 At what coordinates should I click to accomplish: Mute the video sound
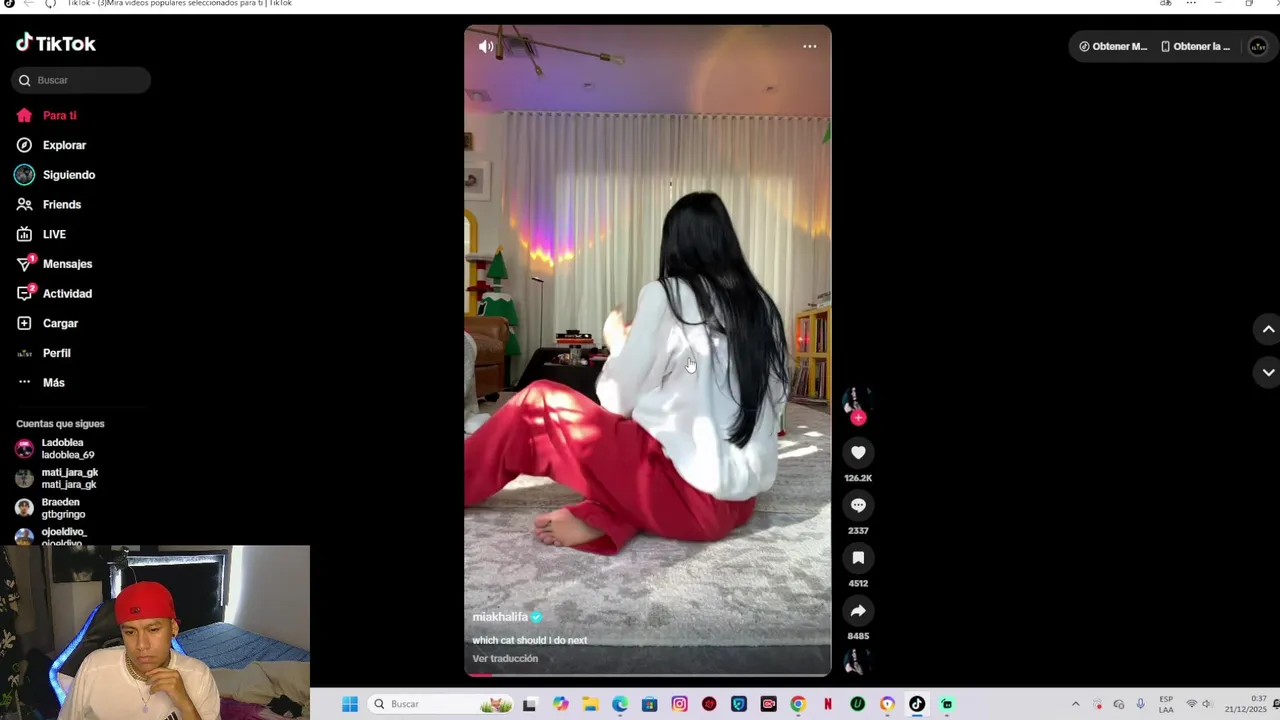[486, 46]
